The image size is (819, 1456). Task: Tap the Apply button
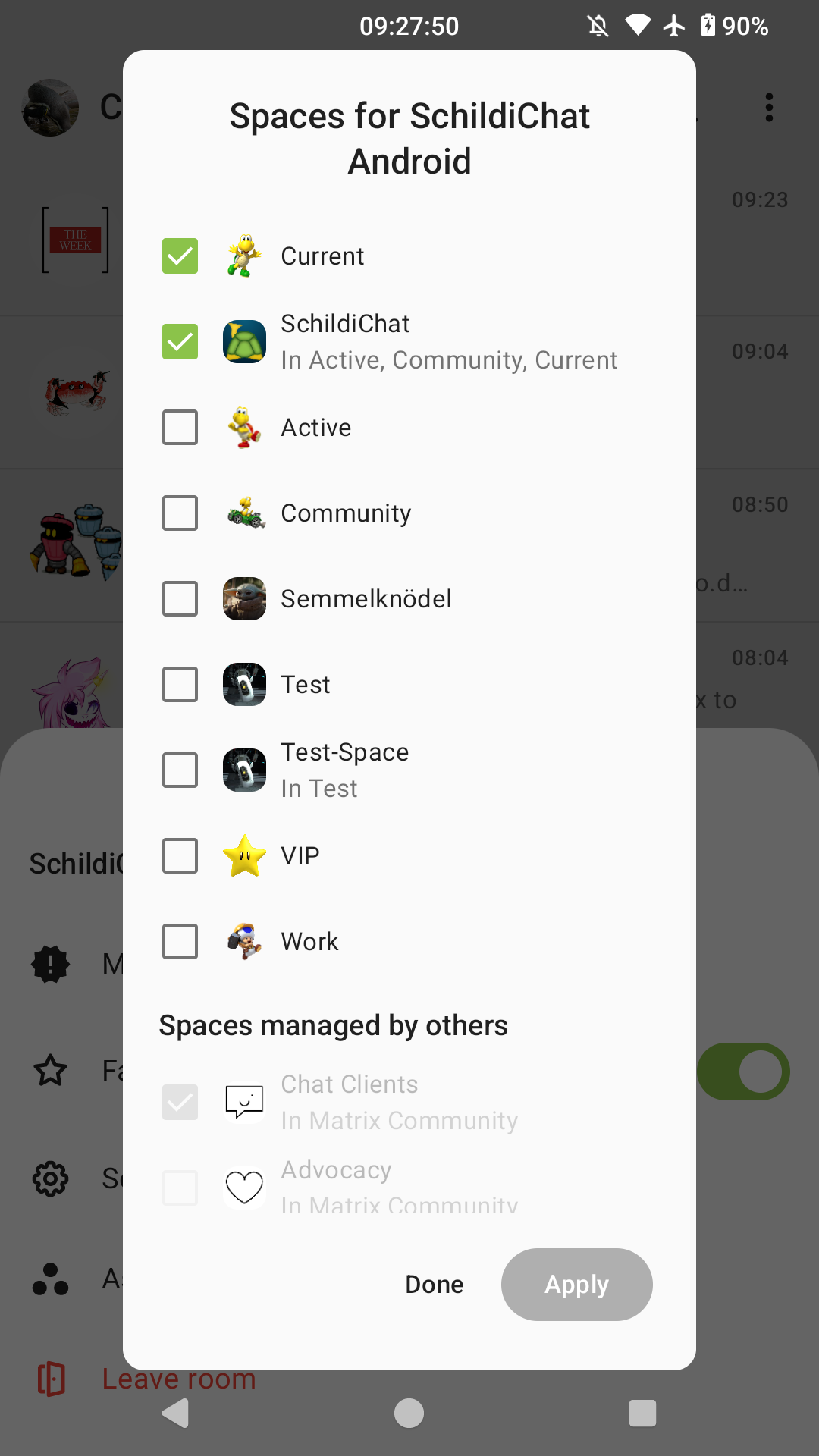[x=576, y=1285]
